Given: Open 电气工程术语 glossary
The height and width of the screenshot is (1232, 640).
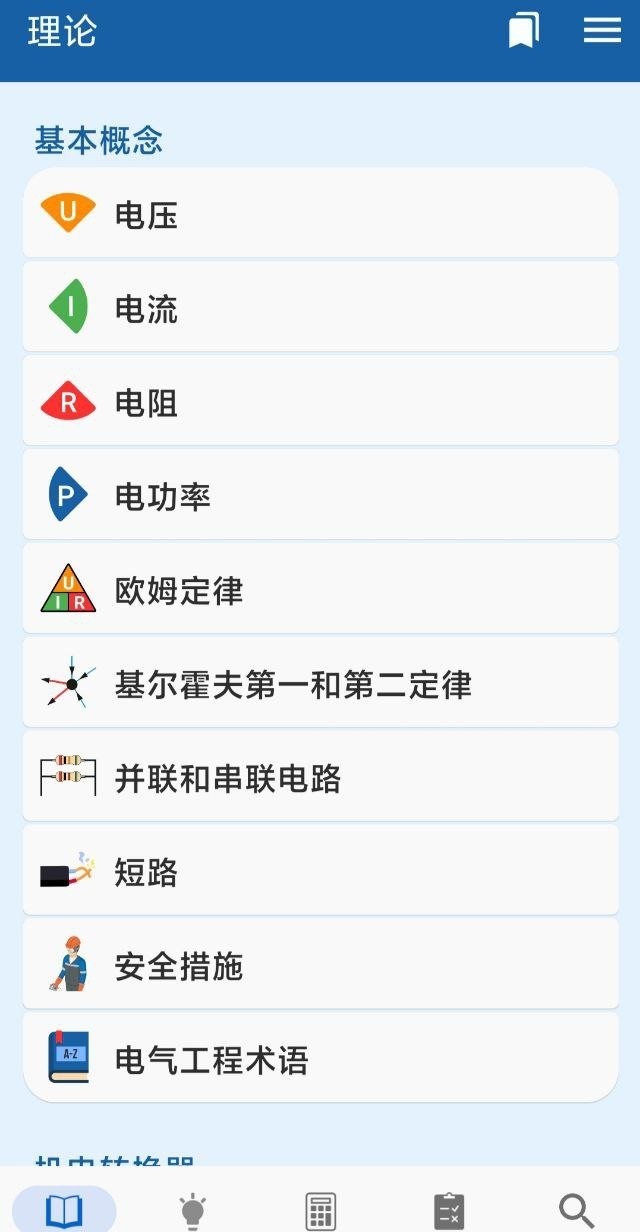Looking at the screenshot, I should coord(320,1058).
